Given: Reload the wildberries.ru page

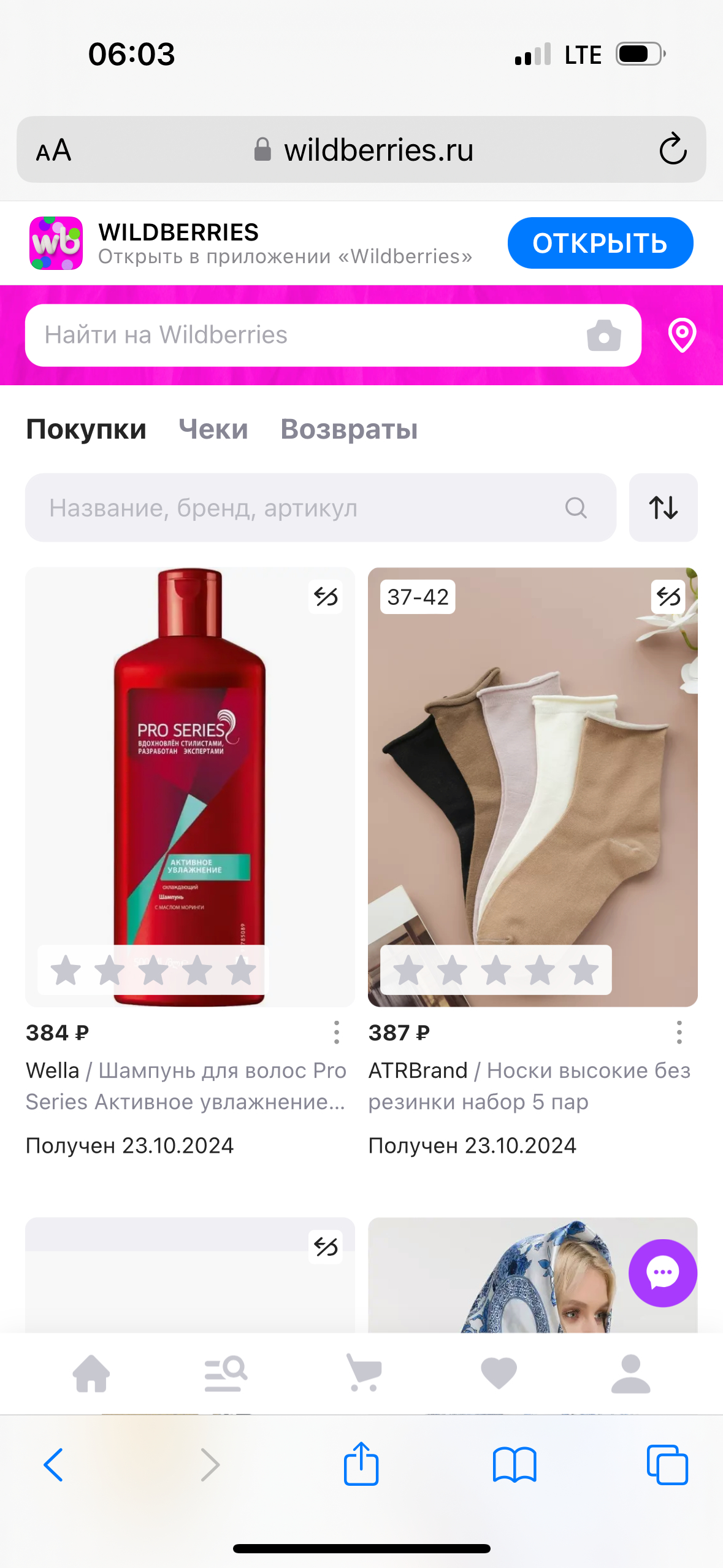Looking at the screenshot, I should [672, 149].
